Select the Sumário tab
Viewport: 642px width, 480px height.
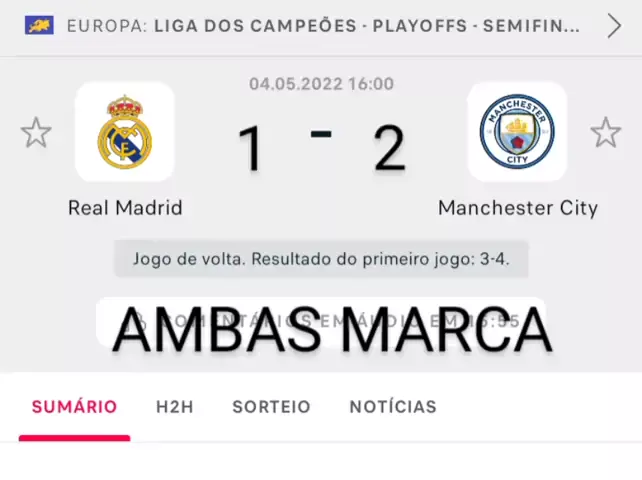(74, 407)
